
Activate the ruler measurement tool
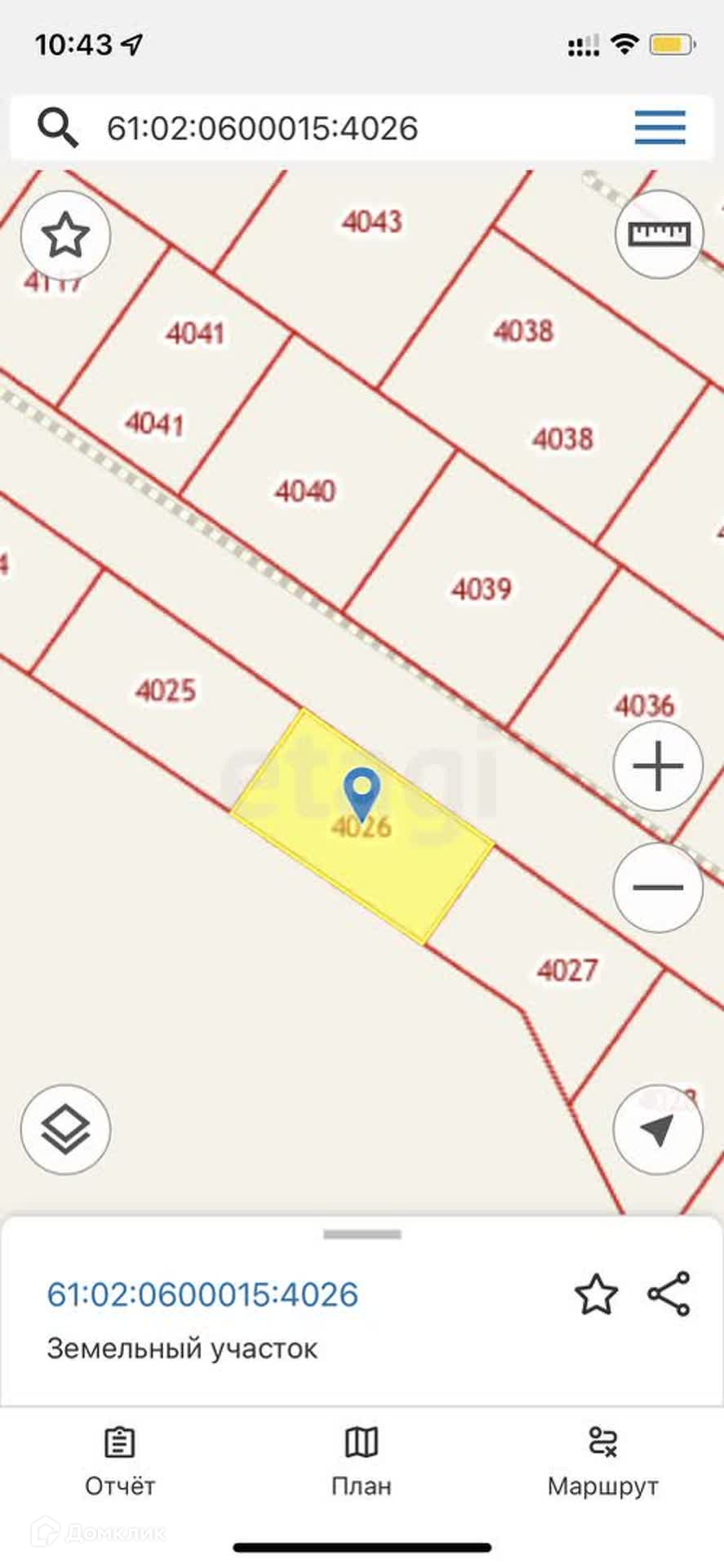tap(659, 235)
